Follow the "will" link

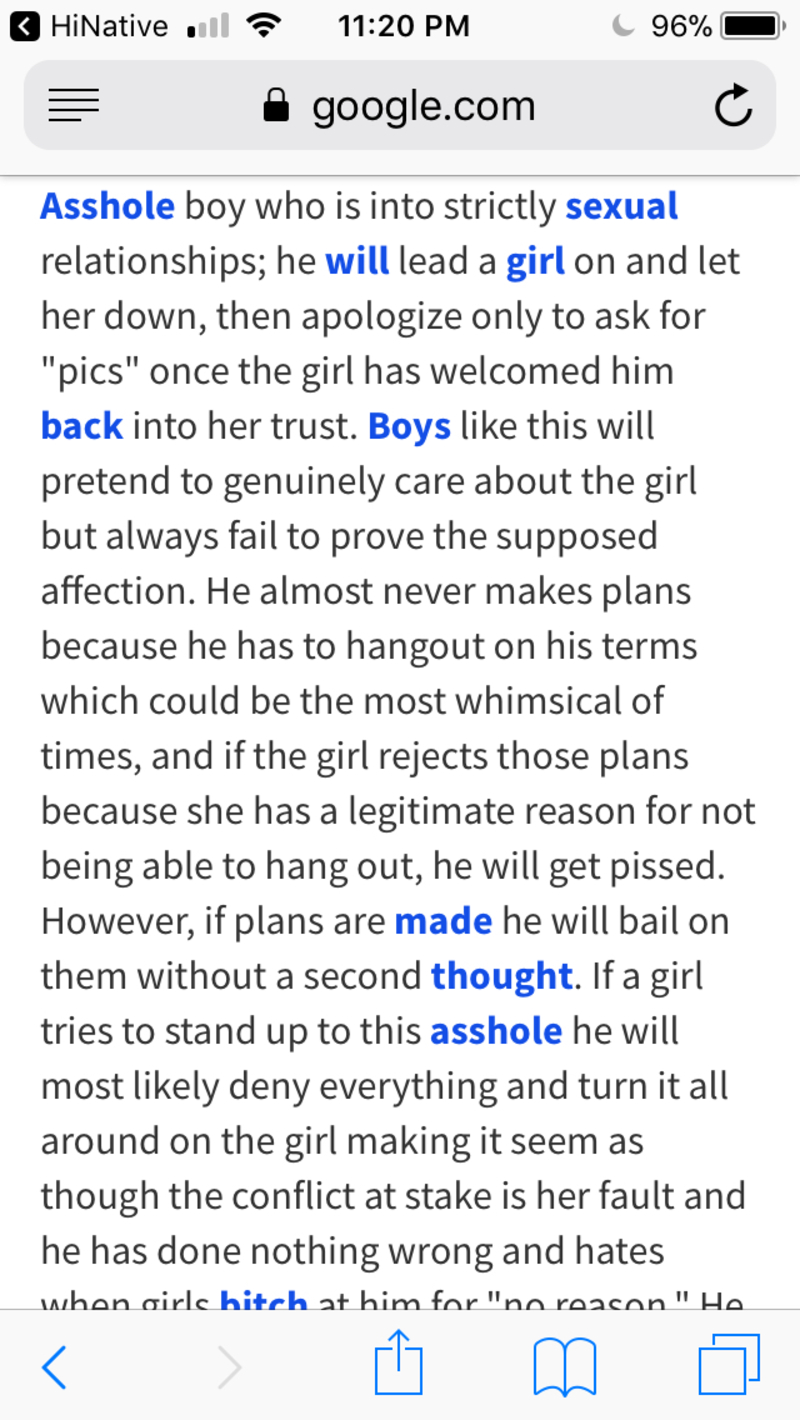click(x=357, y=261)
